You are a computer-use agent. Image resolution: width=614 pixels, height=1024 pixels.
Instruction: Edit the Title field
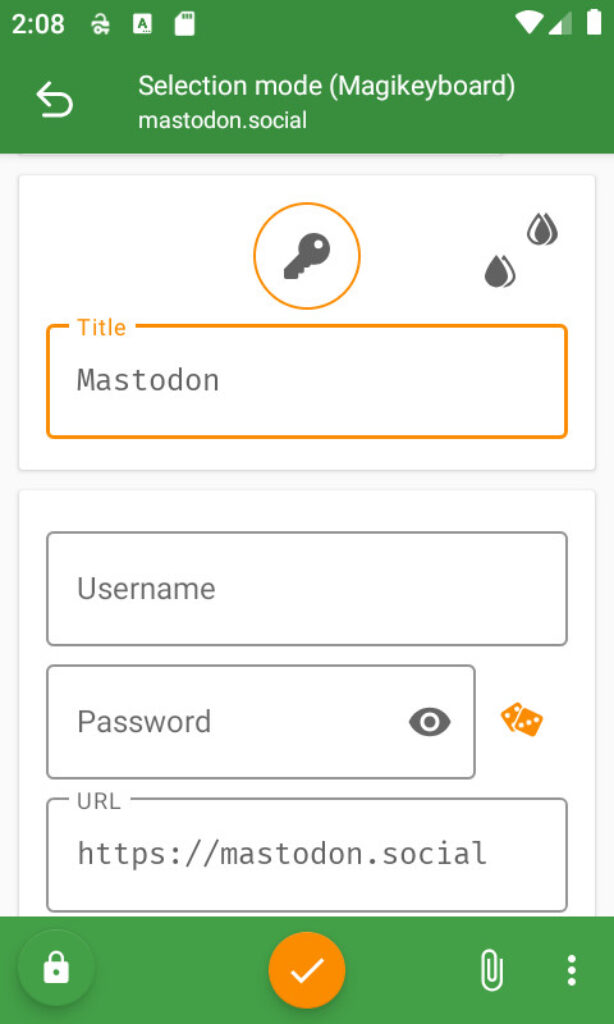click(306, 381)
